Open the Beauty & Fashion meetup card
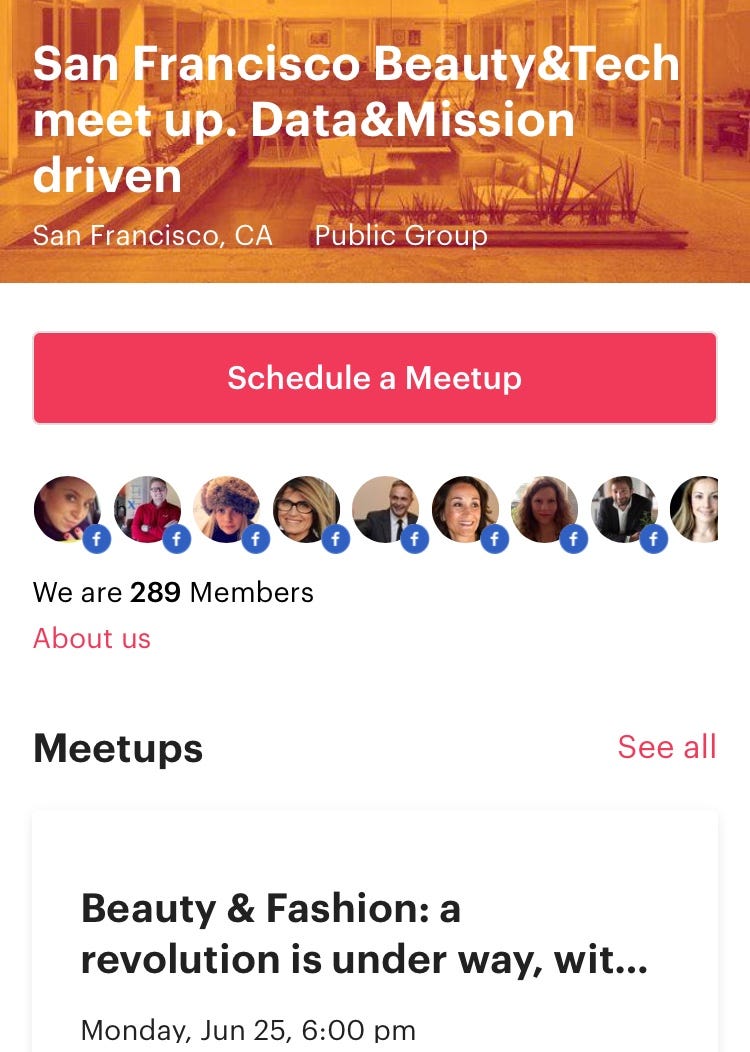750x1052 pixels. click(374, 935)
